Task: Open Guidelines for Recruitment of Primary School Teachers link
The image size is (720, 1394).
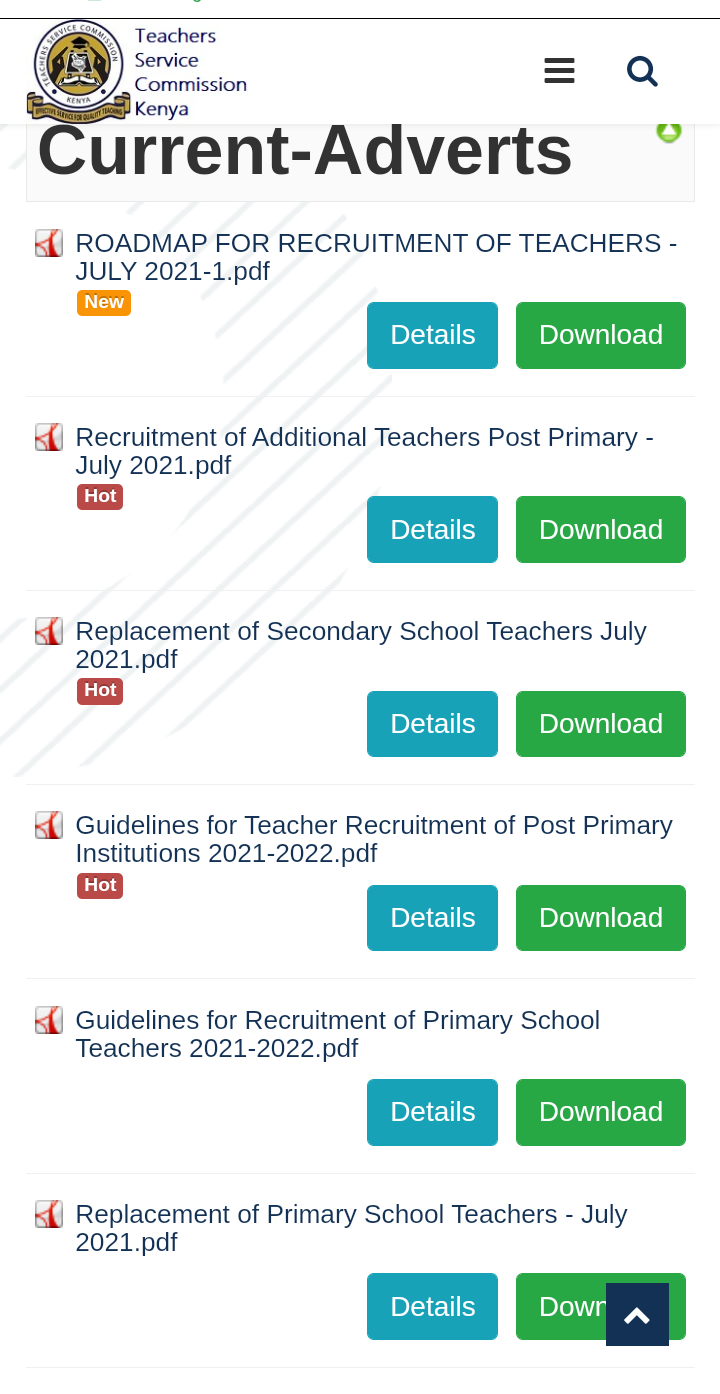Action: tap(337, 1034)
